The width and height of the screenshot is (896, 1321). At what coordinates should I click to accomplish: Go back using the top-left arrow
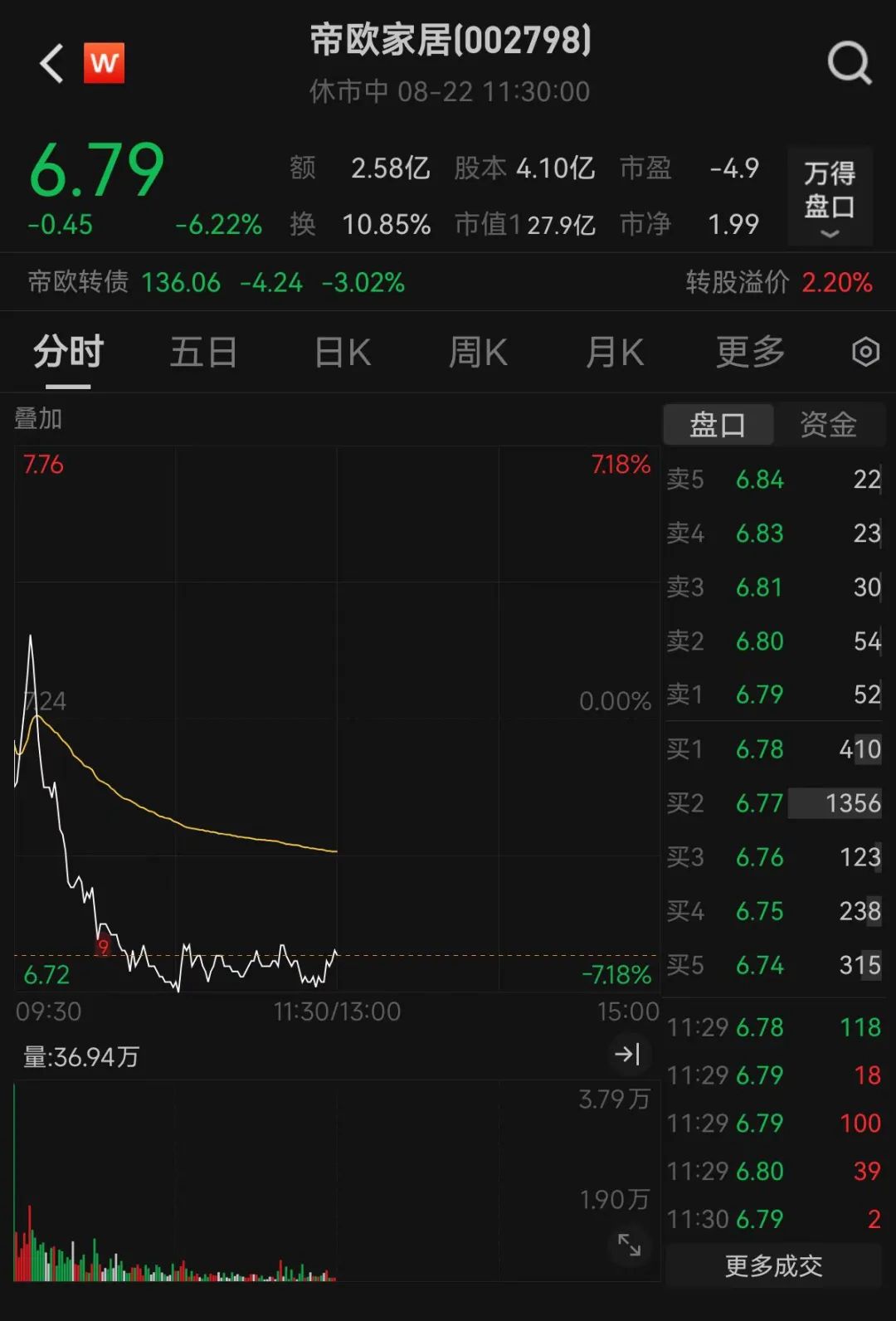51,64
